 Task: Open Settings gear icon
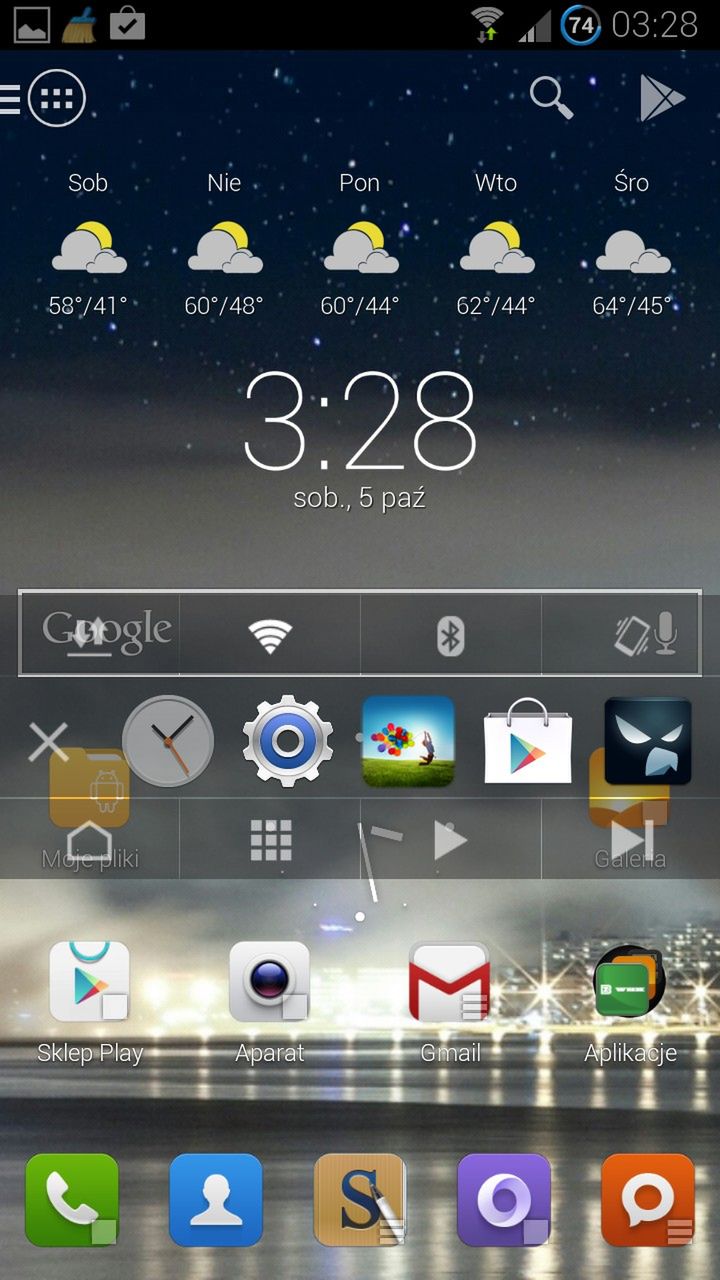[x=288, y=742]
